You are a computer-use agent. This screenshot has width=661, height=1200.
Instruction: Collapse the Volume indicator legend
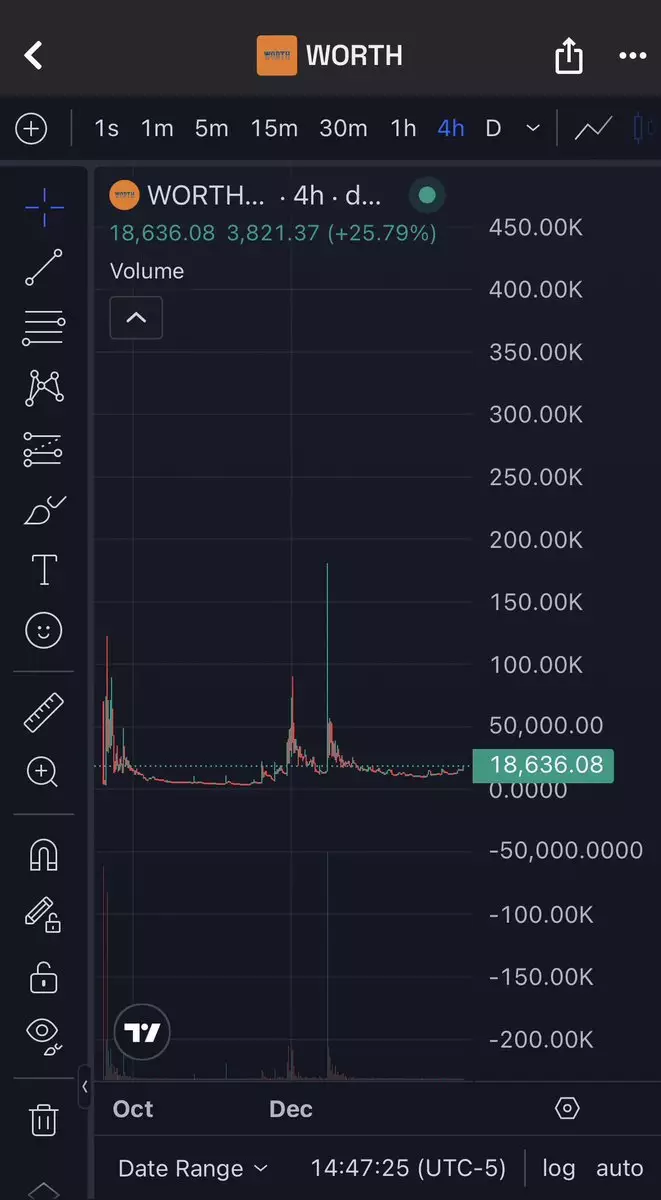click(136, 318)
